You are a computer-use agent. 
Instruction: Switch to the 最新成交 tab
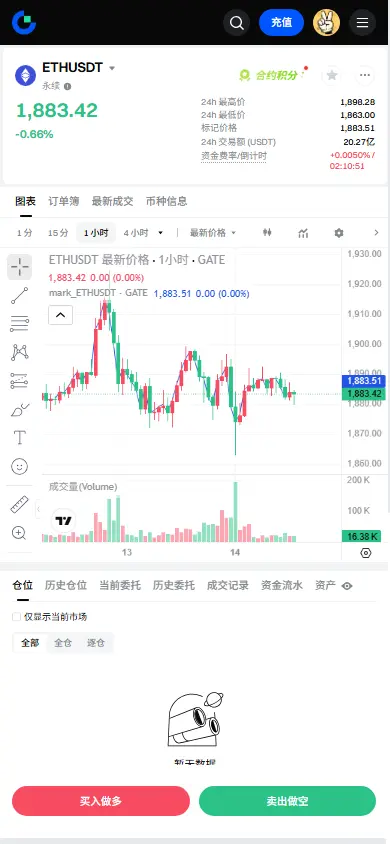point(112,201)
